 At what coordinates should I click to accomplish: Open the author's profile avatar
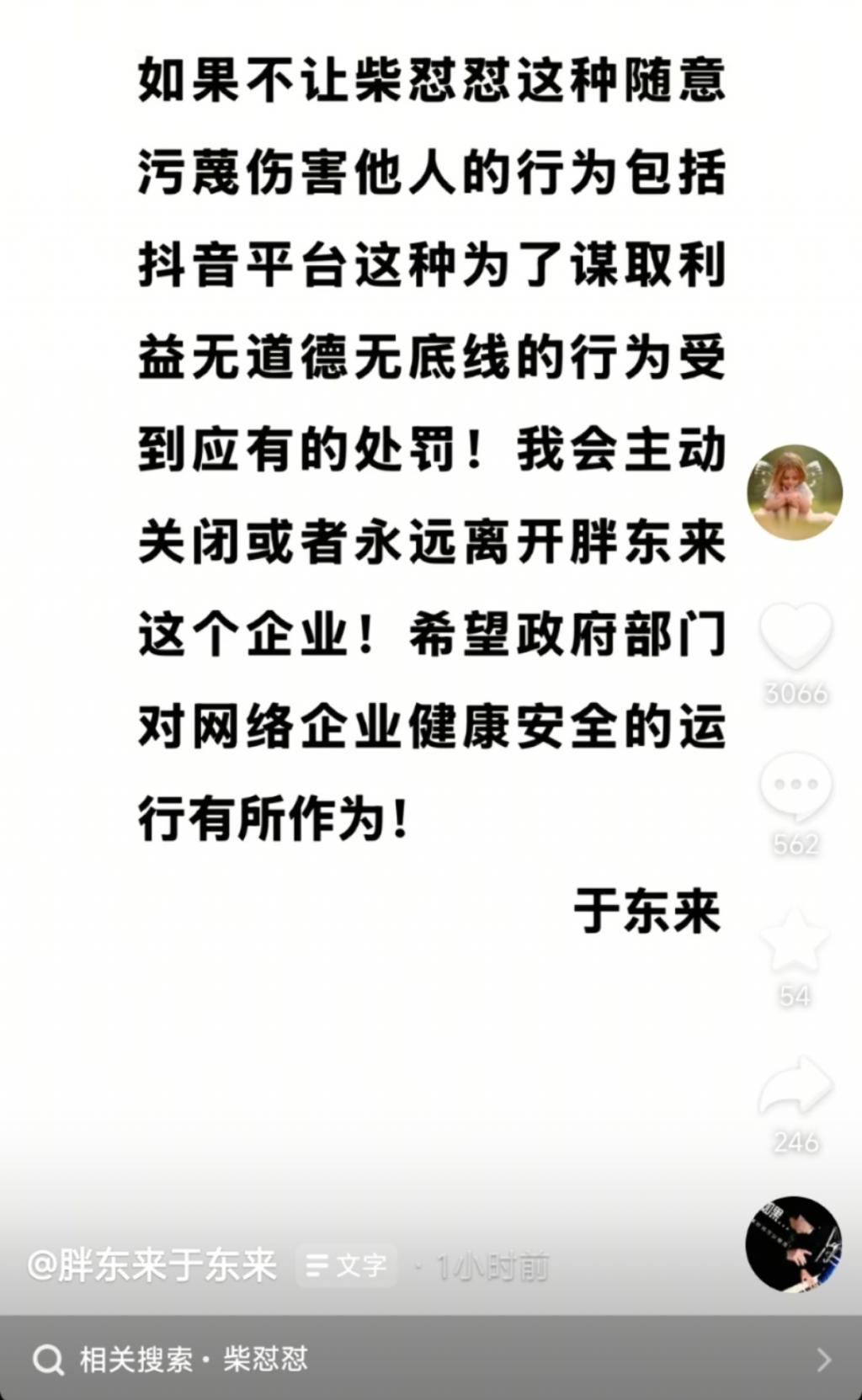[795, 492]
